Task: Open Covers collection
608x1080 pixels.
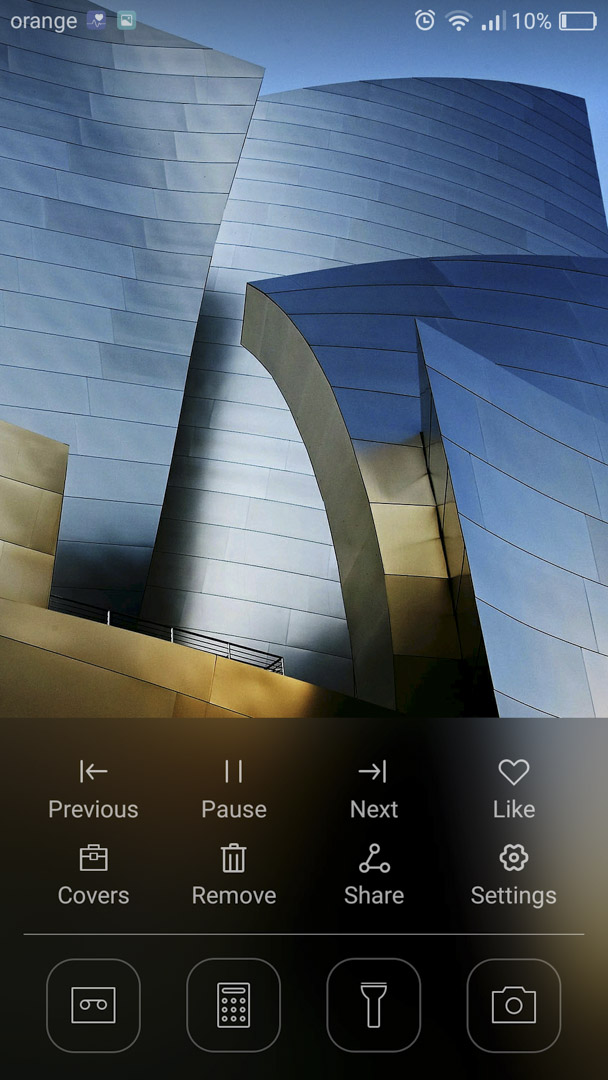Action: point(93,875)
